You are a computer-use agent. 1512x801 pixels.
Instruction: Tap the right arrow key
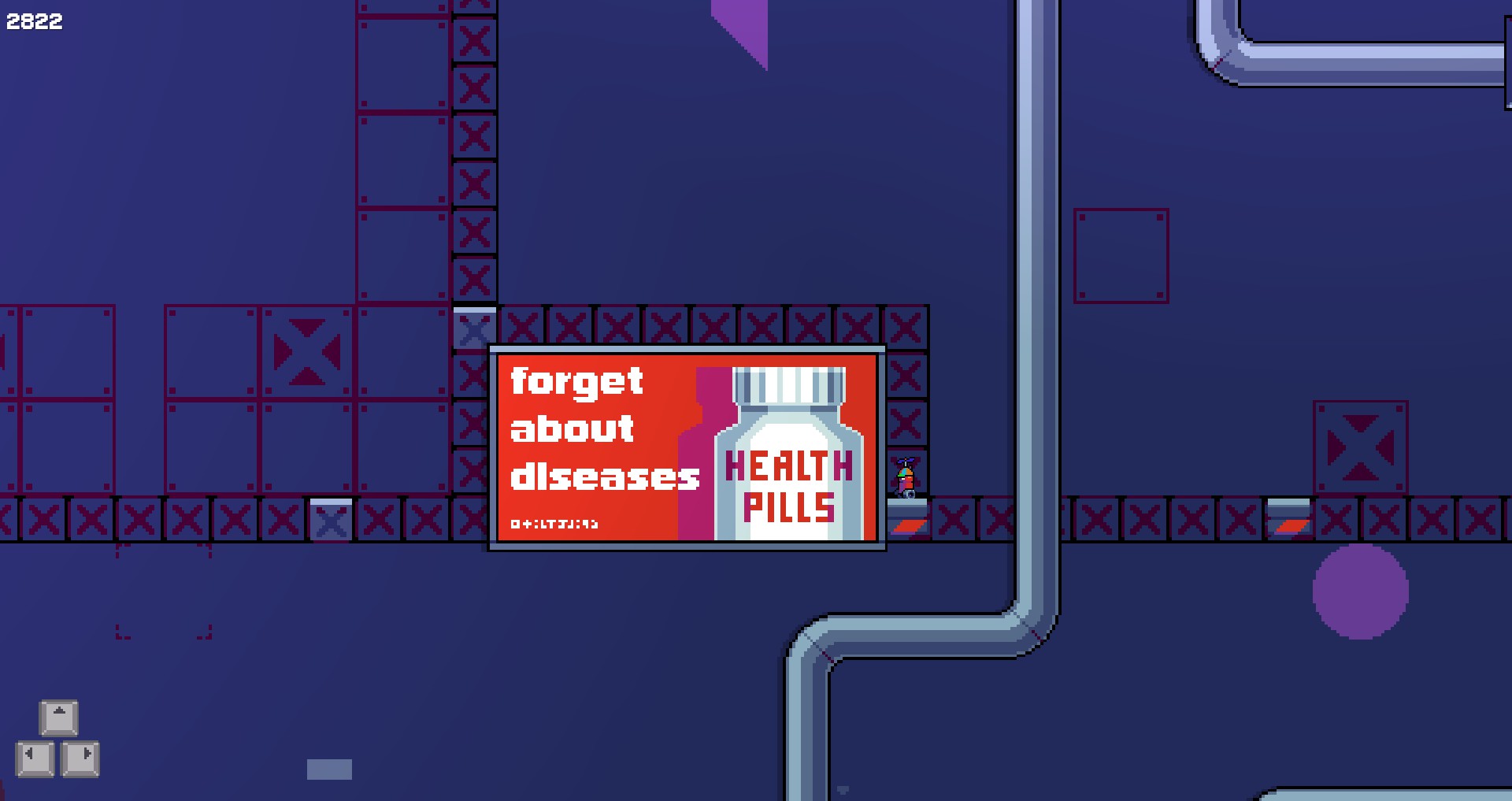[80, 758]
